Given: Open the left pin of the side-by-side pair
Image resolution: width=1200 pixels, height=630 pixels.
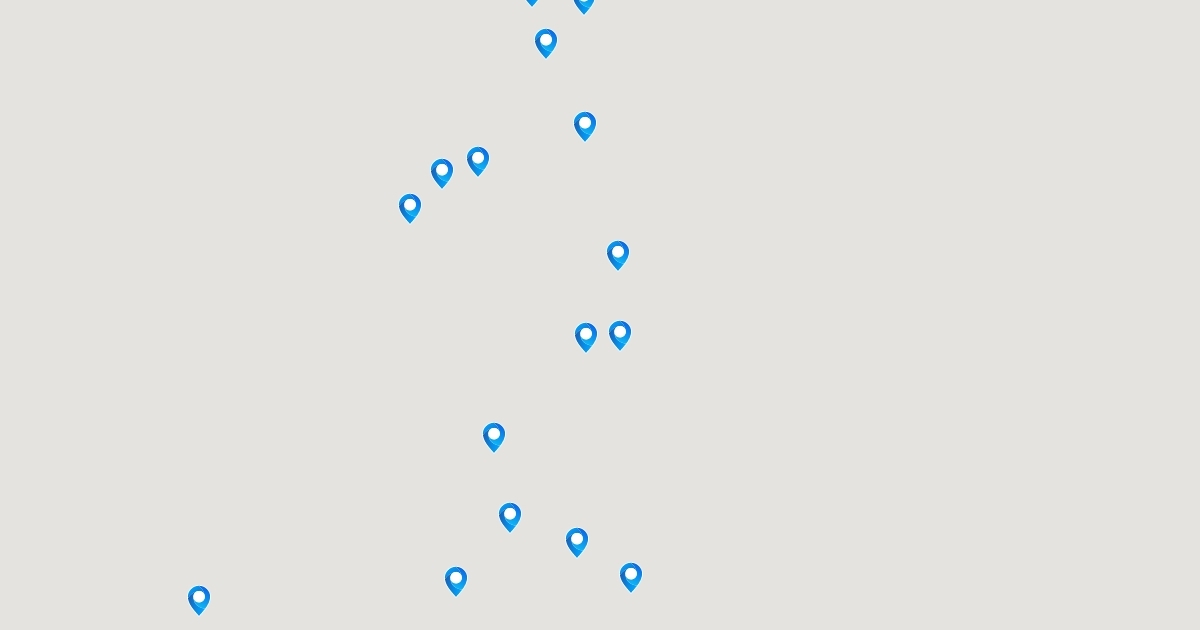Looking at the screenshot, I should 586,337.
